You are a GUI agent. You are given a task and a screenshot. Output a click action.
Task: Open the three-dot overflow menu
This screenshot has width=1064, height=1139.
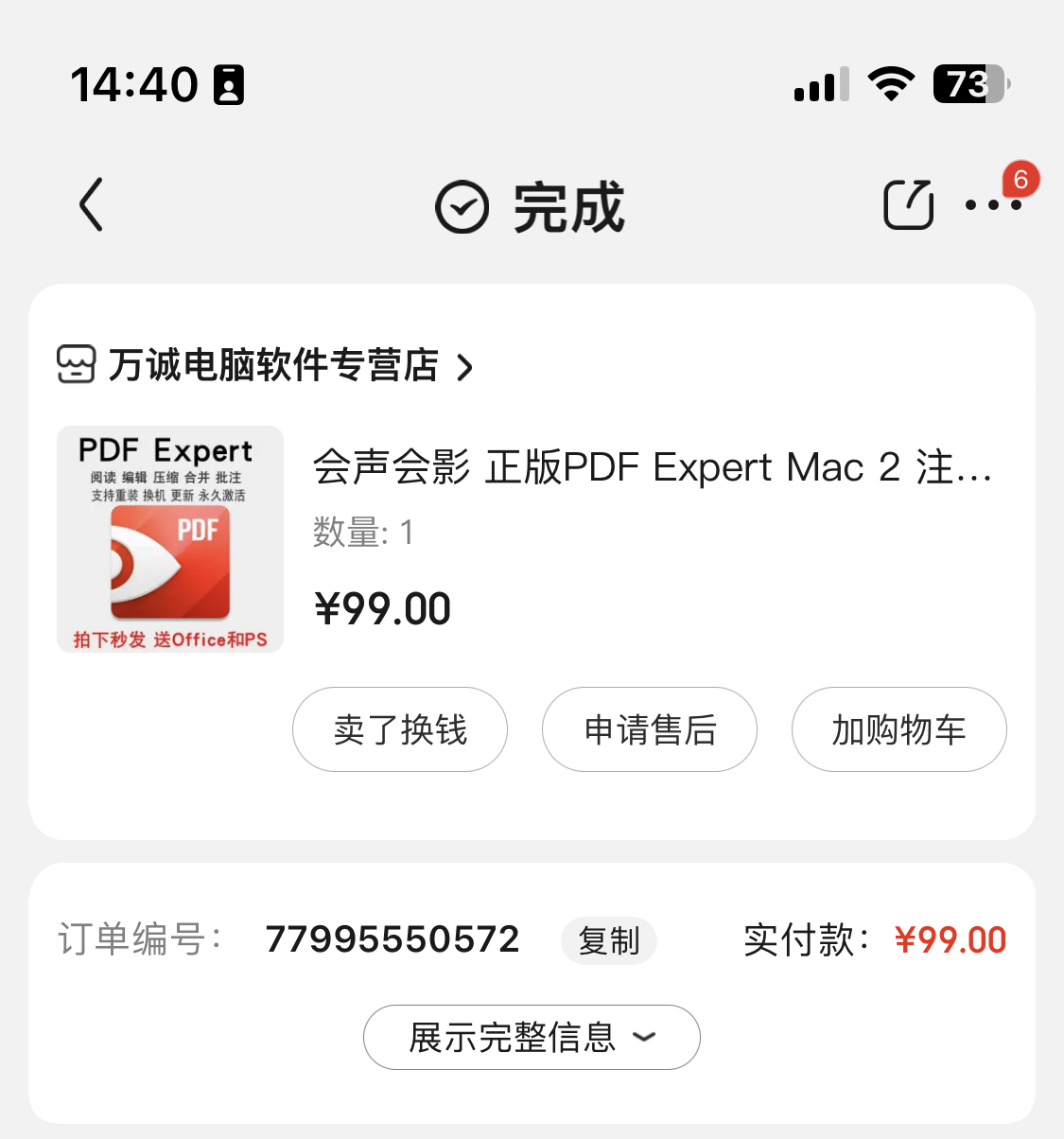992,205
